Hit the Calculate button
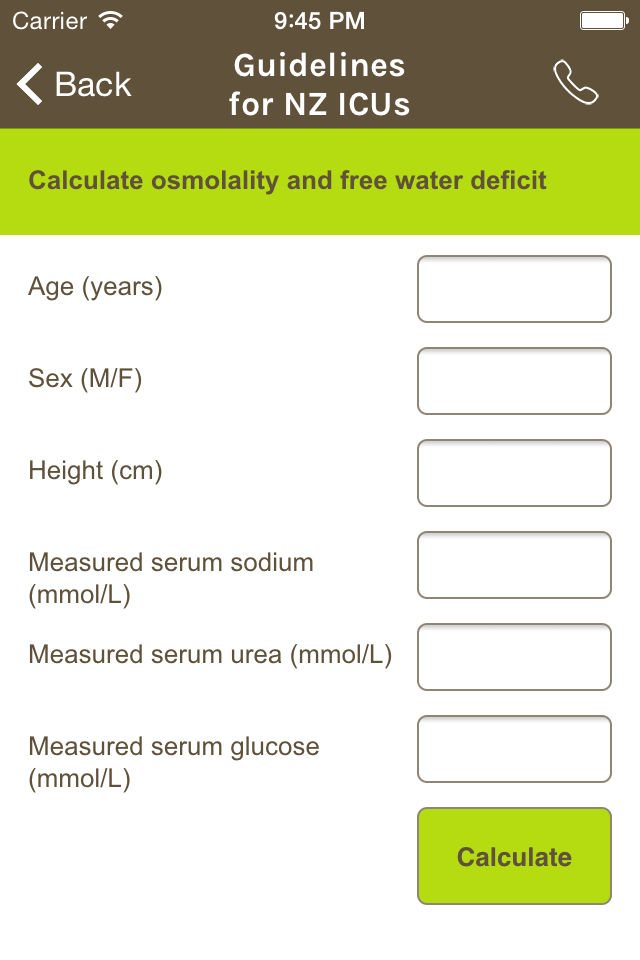Image resolution: width=640 pixels, height=960 pixels. click(514, 856)
